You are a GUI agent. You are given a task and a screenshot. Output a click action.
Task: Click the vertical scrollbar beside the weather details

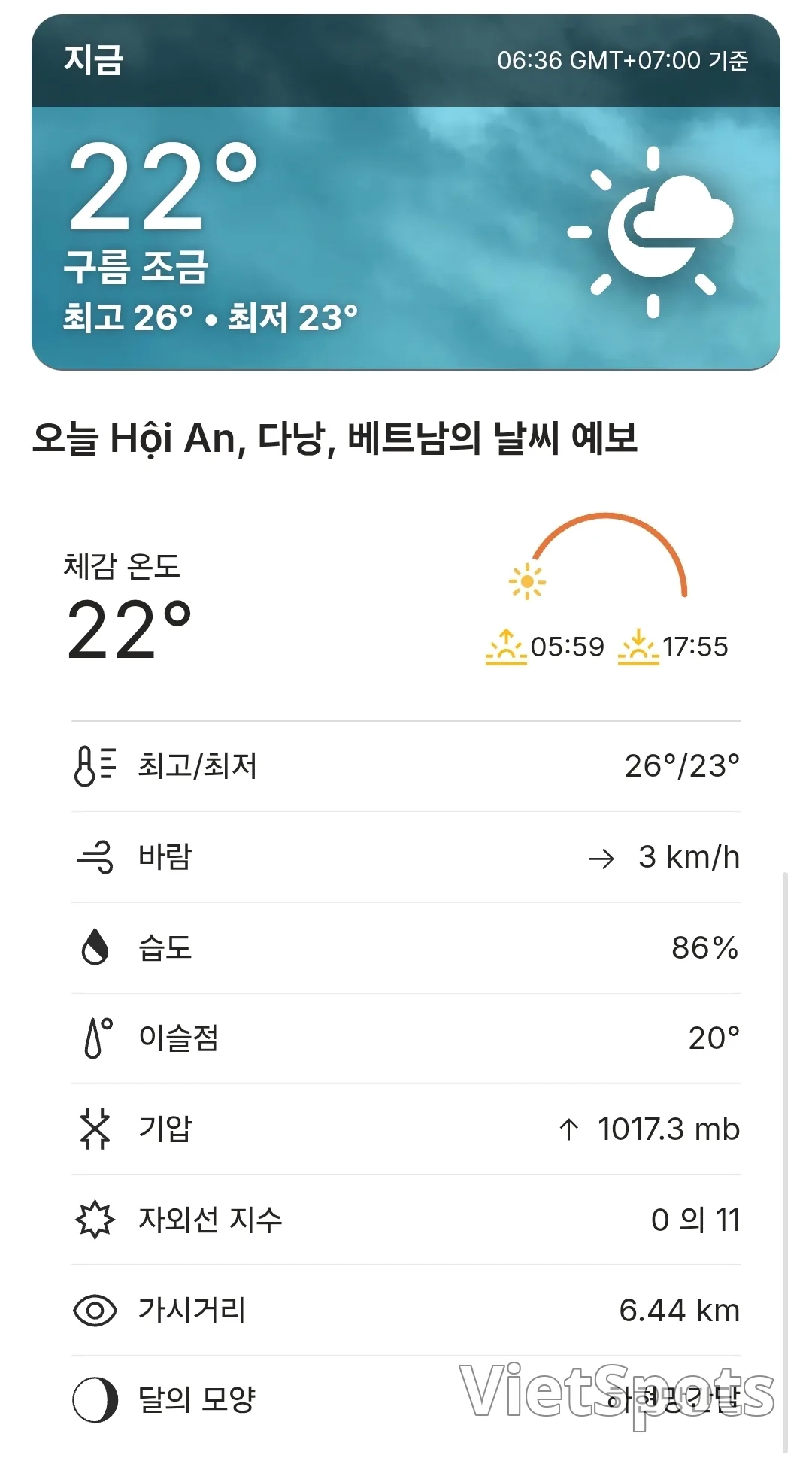785,1162
